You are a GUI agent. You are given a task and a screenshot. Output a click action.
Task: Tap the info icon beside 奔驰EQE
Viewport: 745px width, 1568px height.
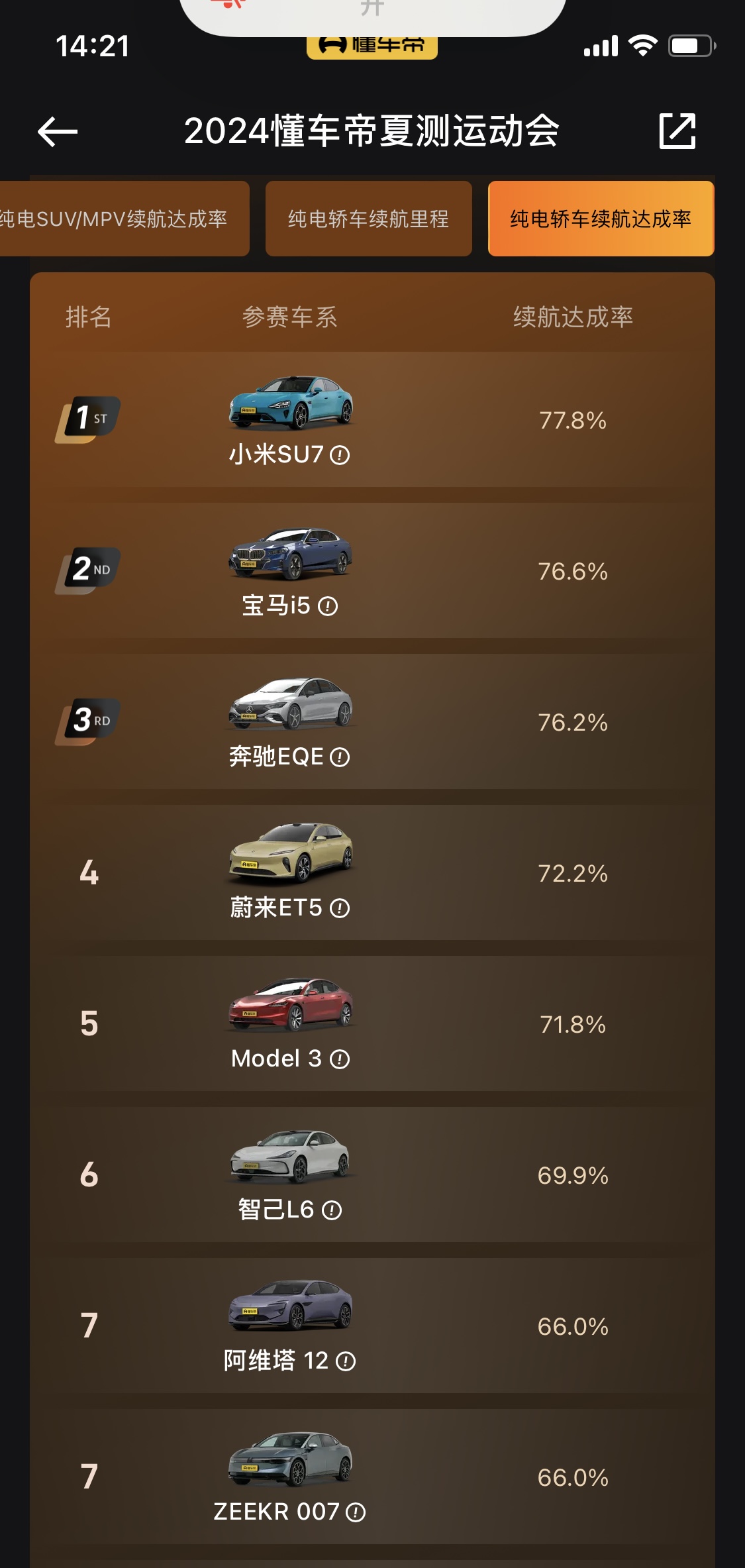coord(340,757)
